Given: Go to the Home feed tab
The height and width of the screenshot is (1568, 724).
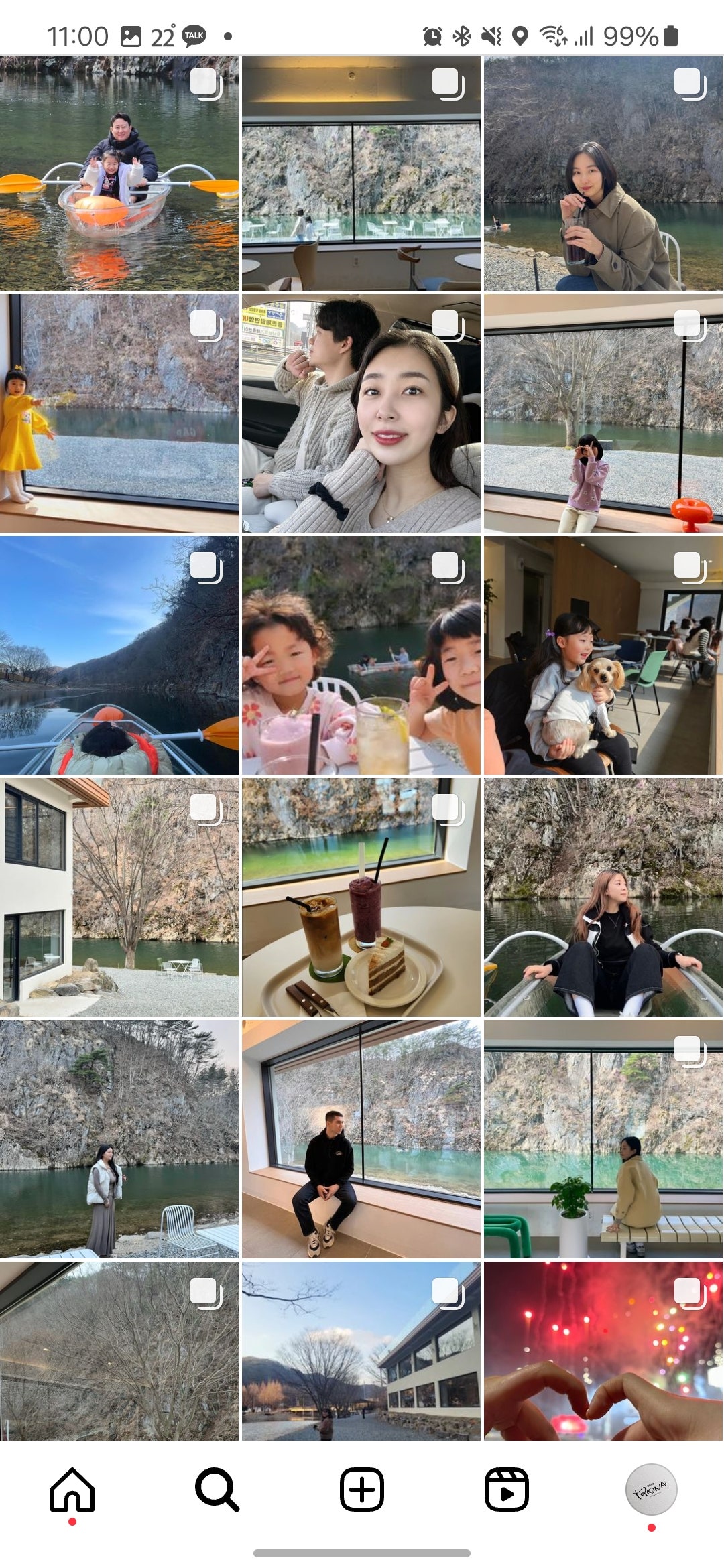Looking at the screenshot, I should pos(72,1490).
